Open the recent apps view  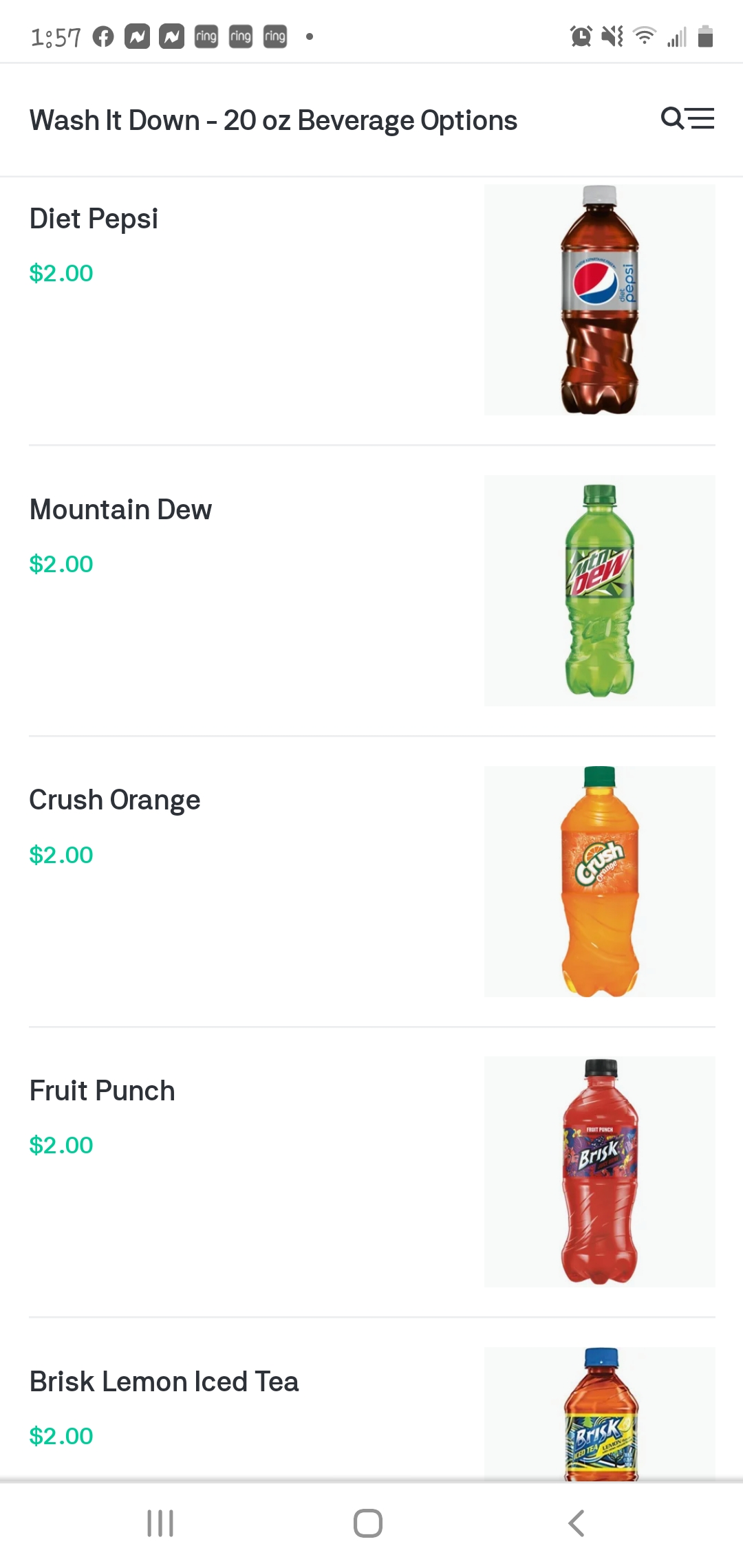tap(160, 1523)
